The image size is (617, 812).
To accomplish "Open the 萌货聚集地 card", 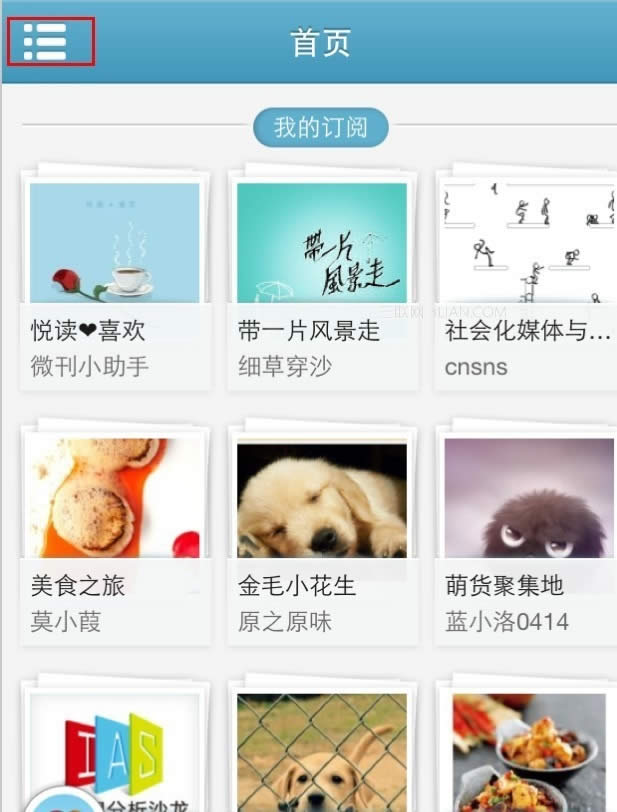I will (527, 533).
